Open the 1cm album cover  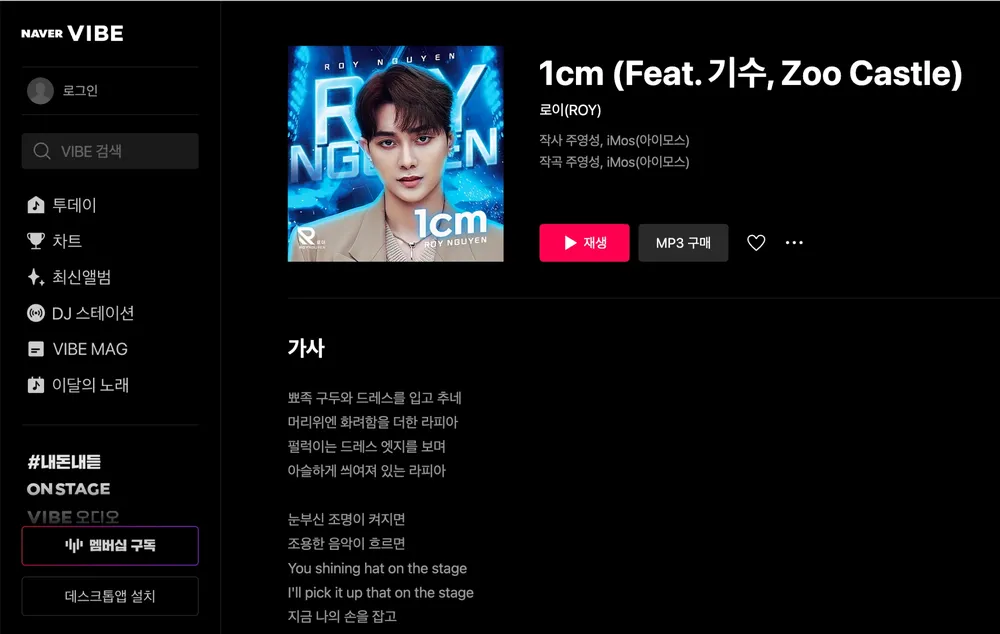coord(395,153)
